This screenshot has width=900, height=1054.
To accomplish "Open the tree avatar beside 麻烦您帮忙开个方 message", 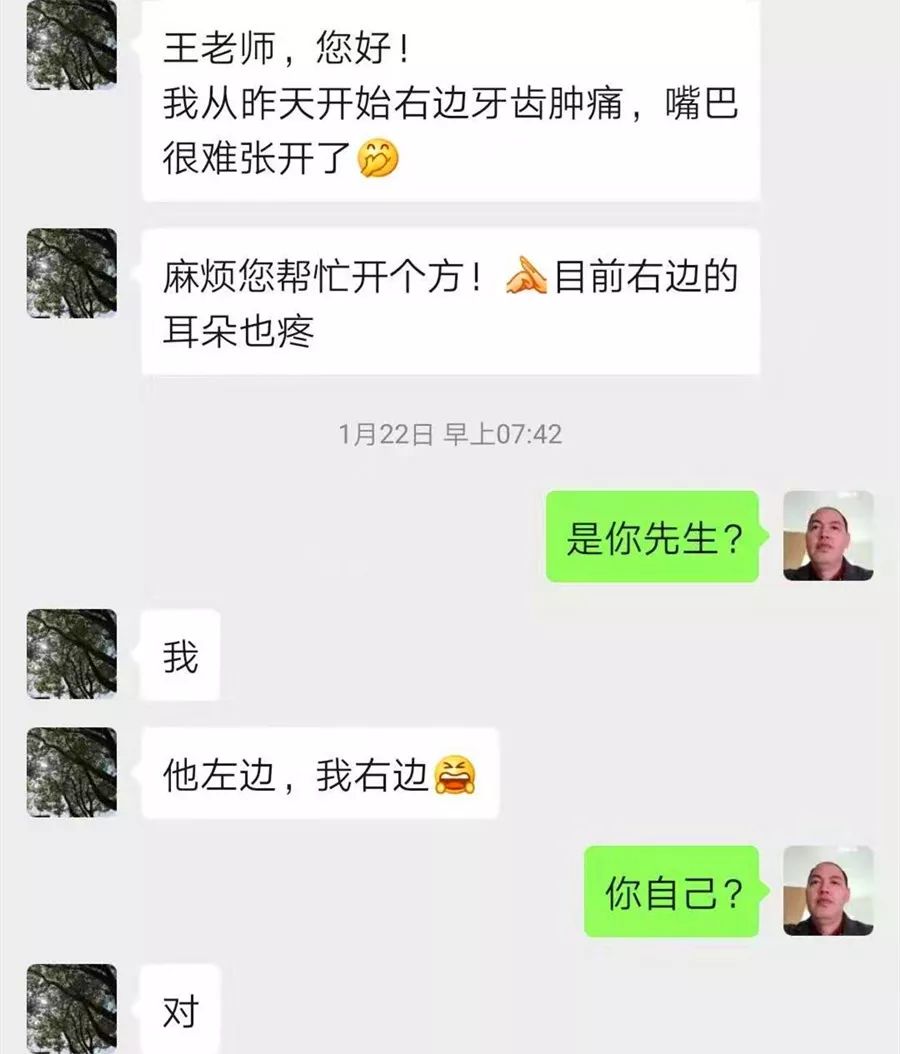I will pos(71,273).
